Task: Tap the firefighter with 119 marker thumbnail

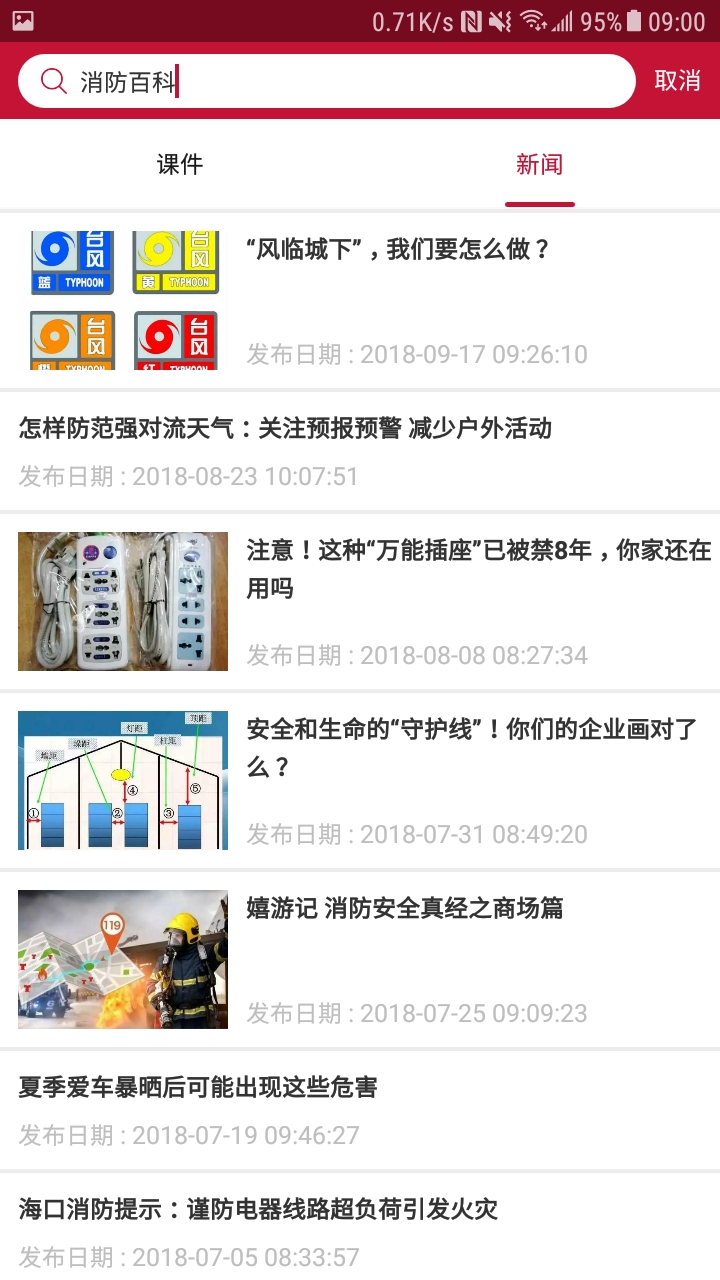Action: click(122, 957)
